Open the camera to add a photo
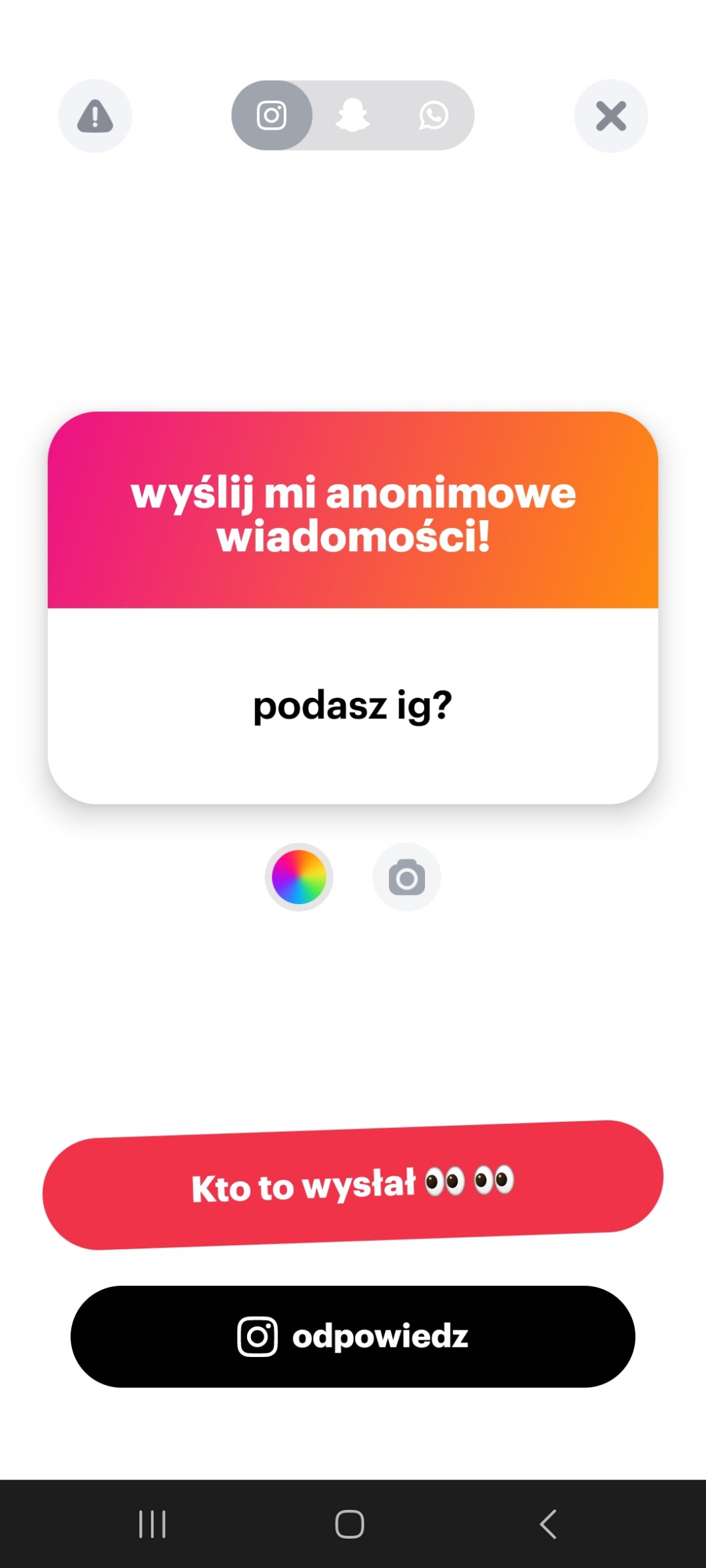This screenshot has height=1568, width=706. (407, 877)
